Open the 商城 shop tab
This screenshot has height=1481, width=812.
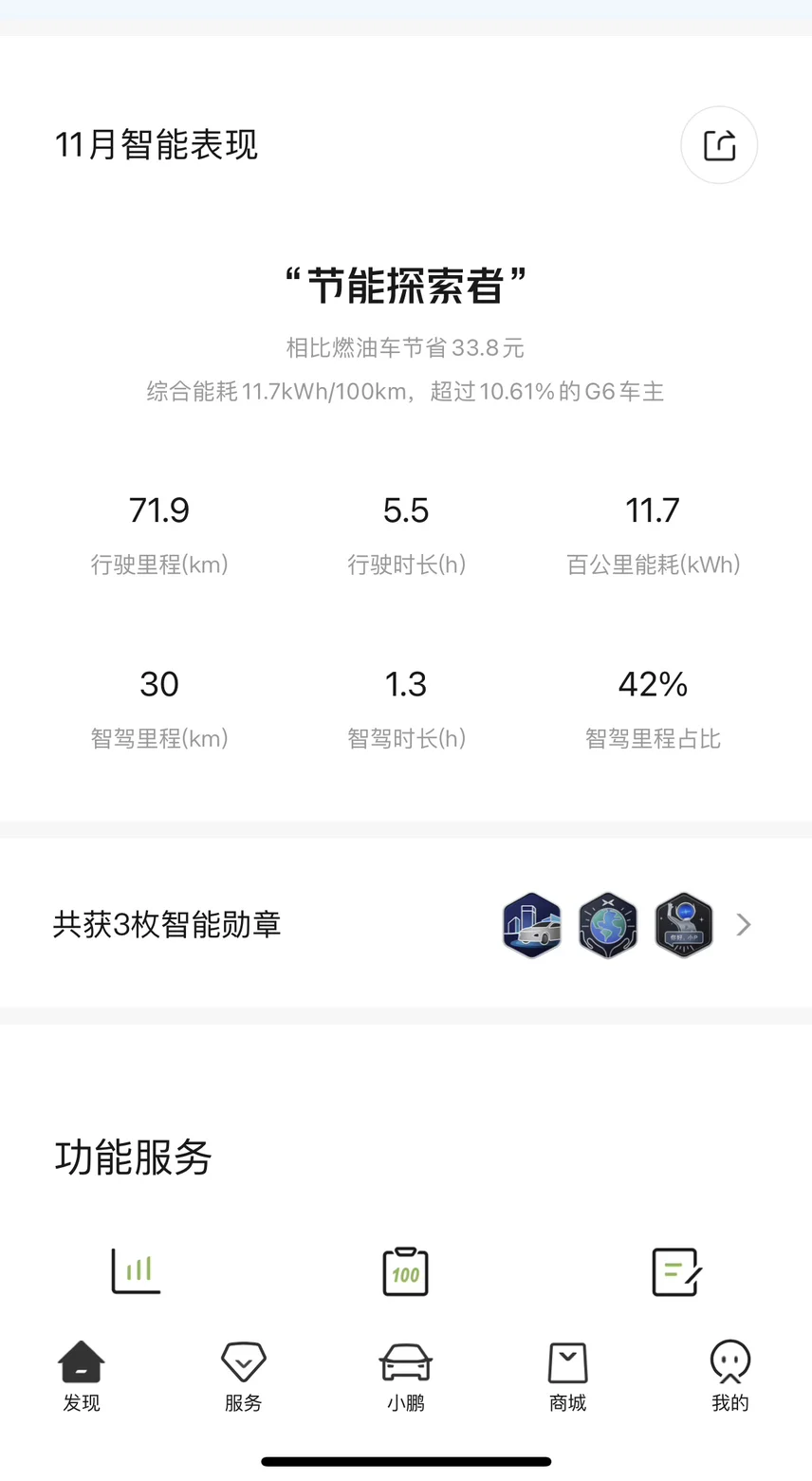pos(568,1377)
